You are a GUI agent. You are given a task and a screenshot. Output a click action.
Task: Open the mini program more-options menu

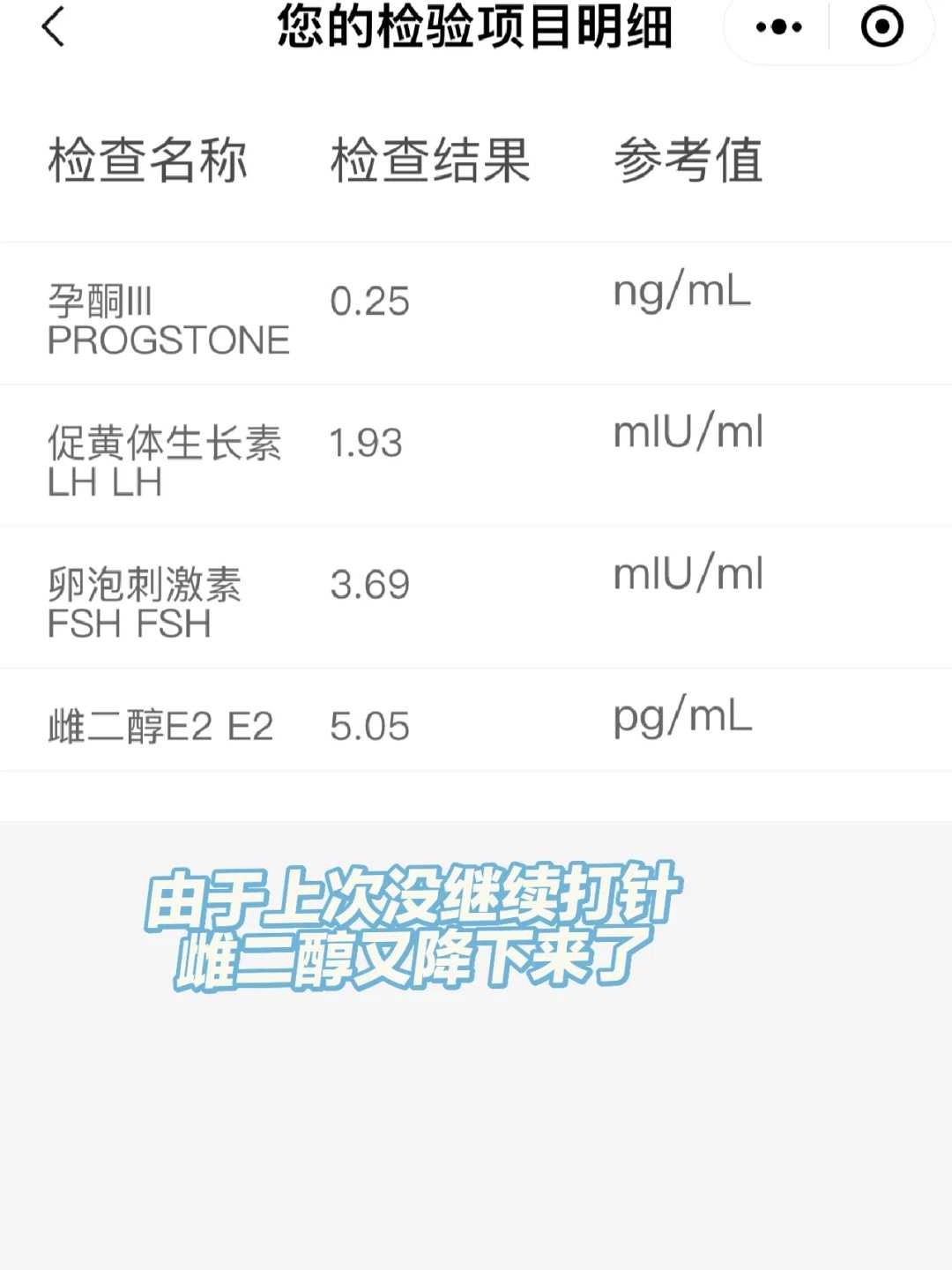(x=779, y=27)
